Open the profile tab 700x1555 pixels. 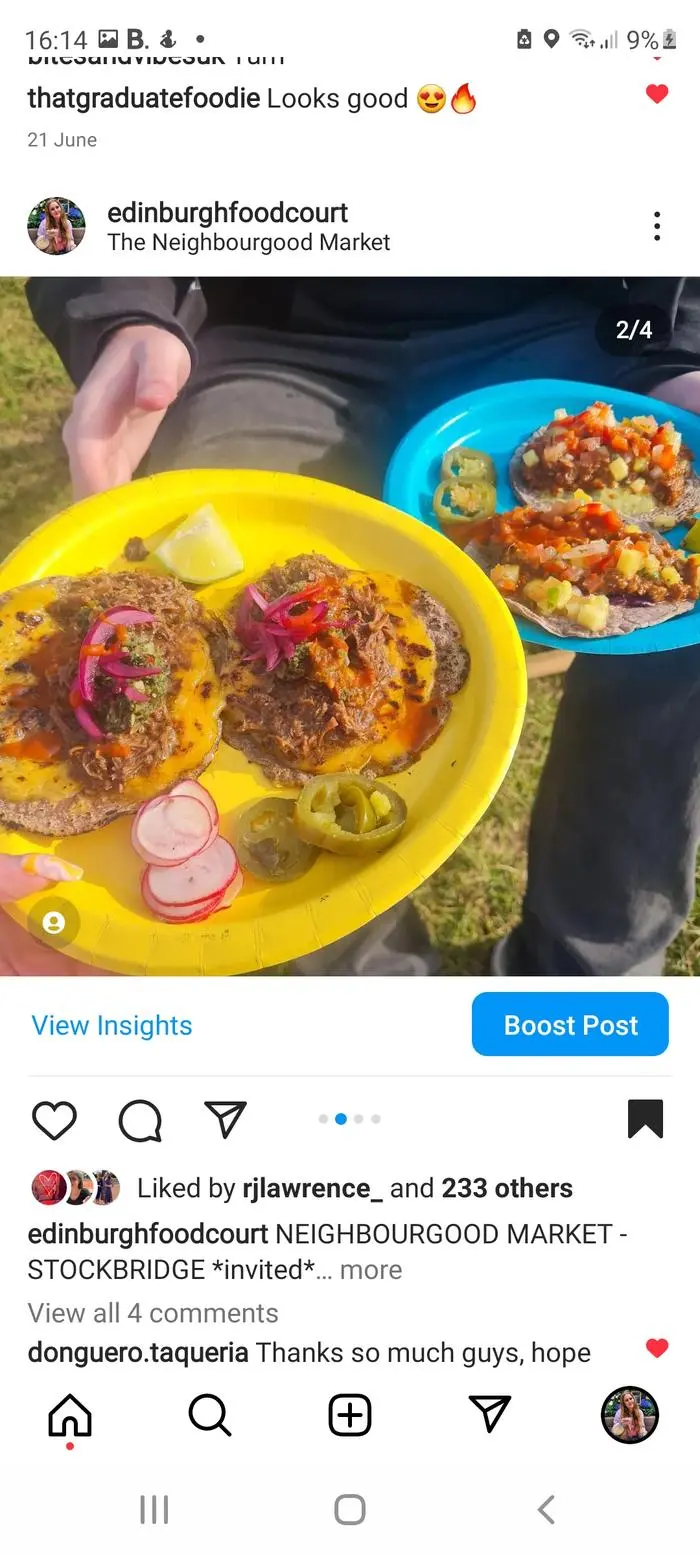(629, 1415)
